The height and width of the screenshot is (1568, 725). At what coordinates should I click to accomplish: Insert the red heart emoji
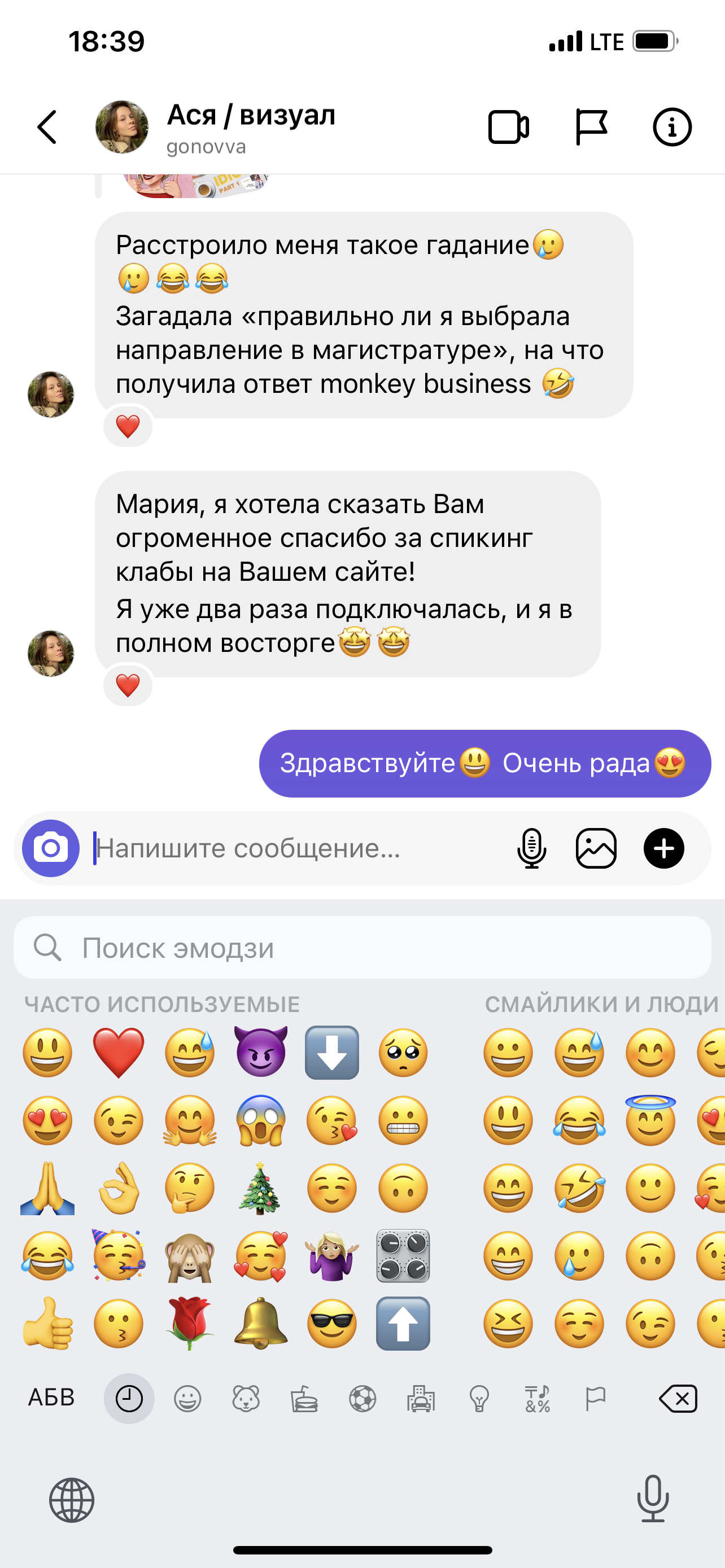[x=119, y=1053]
